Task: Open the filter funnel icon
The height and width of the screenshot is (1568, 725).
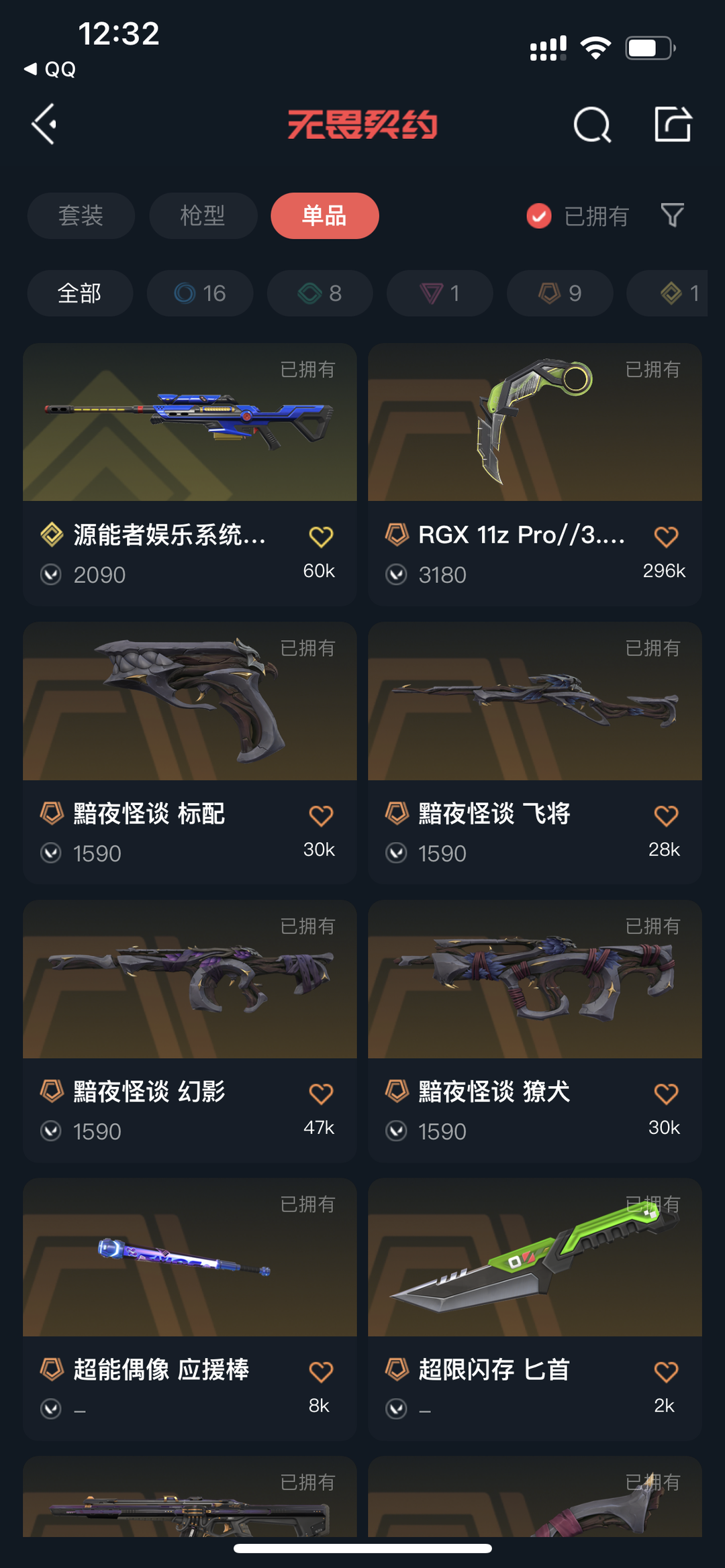Action: point(672,215)
